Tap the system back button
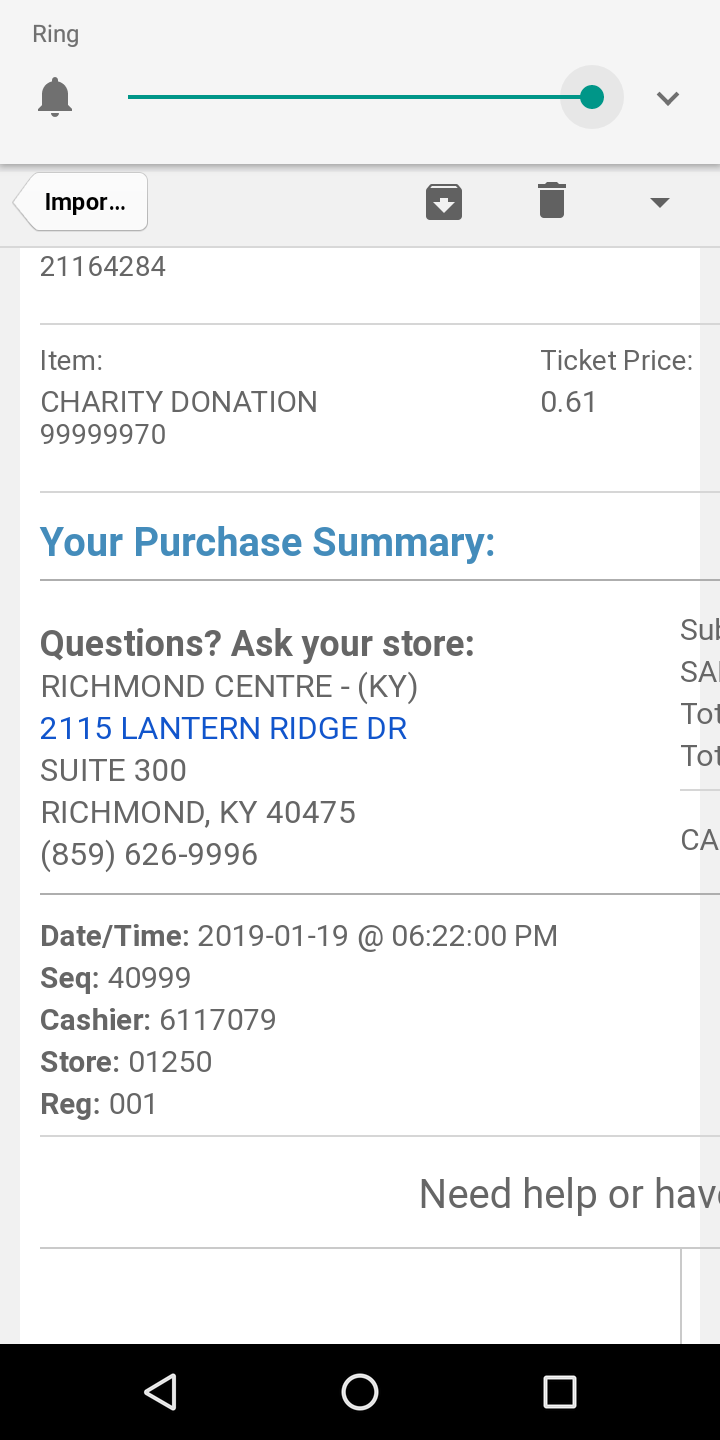Image resolution: width=720 pixels, height=1440 pixels. (160, 1391)
